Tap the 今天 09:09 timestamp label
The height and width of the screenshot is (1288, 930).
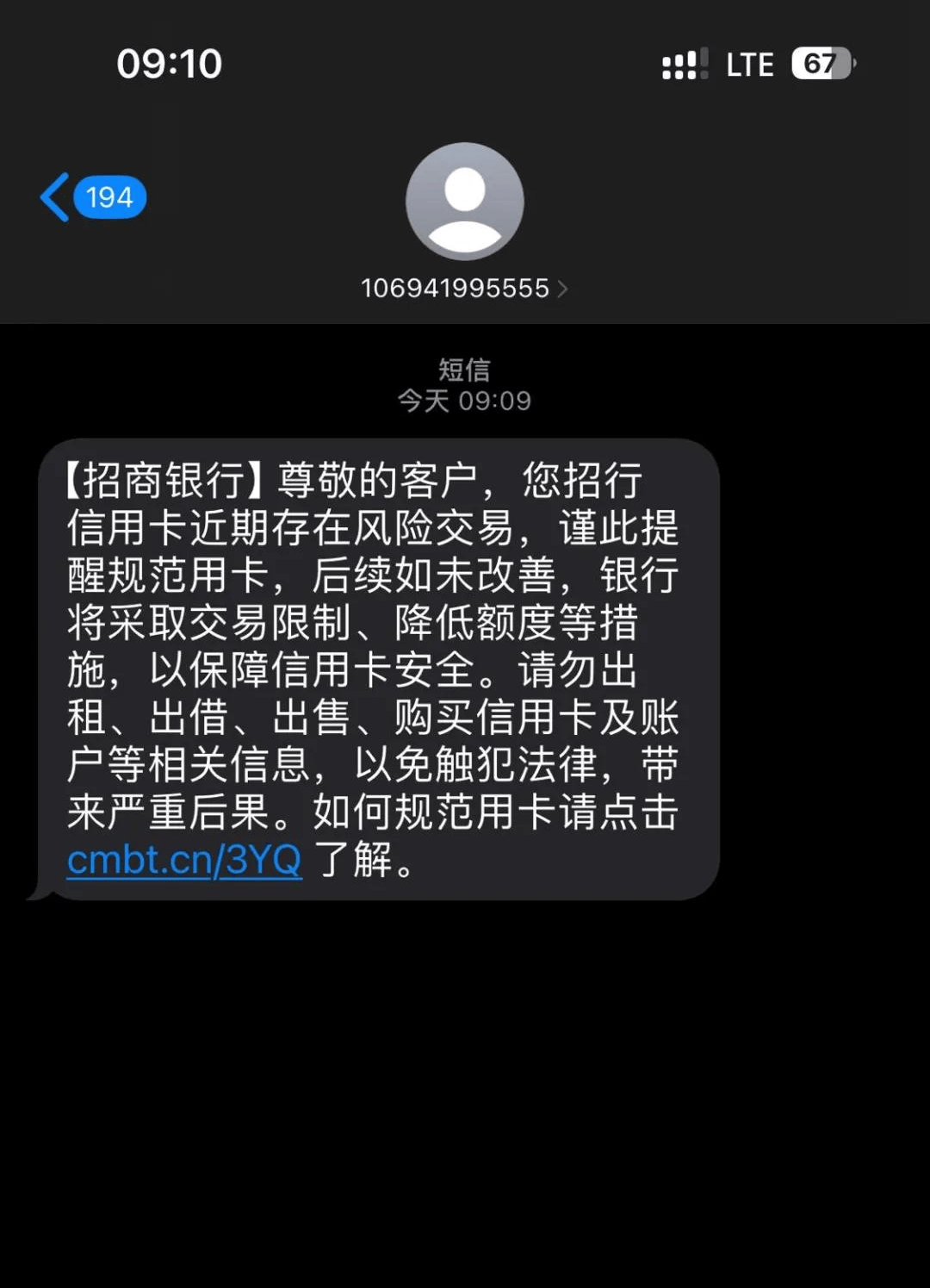pos(465,400)
